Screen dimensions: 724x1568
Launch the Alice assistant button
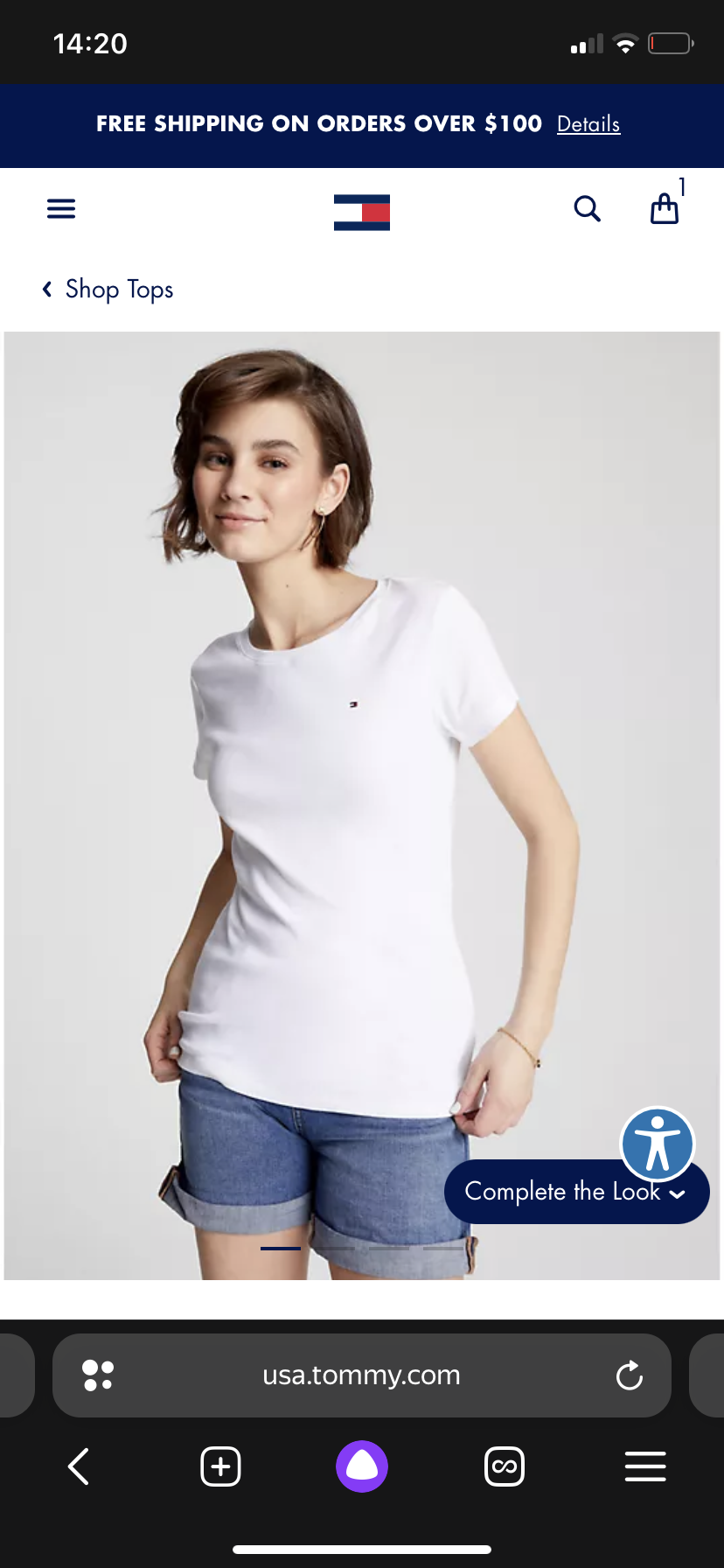[362, 1466]
